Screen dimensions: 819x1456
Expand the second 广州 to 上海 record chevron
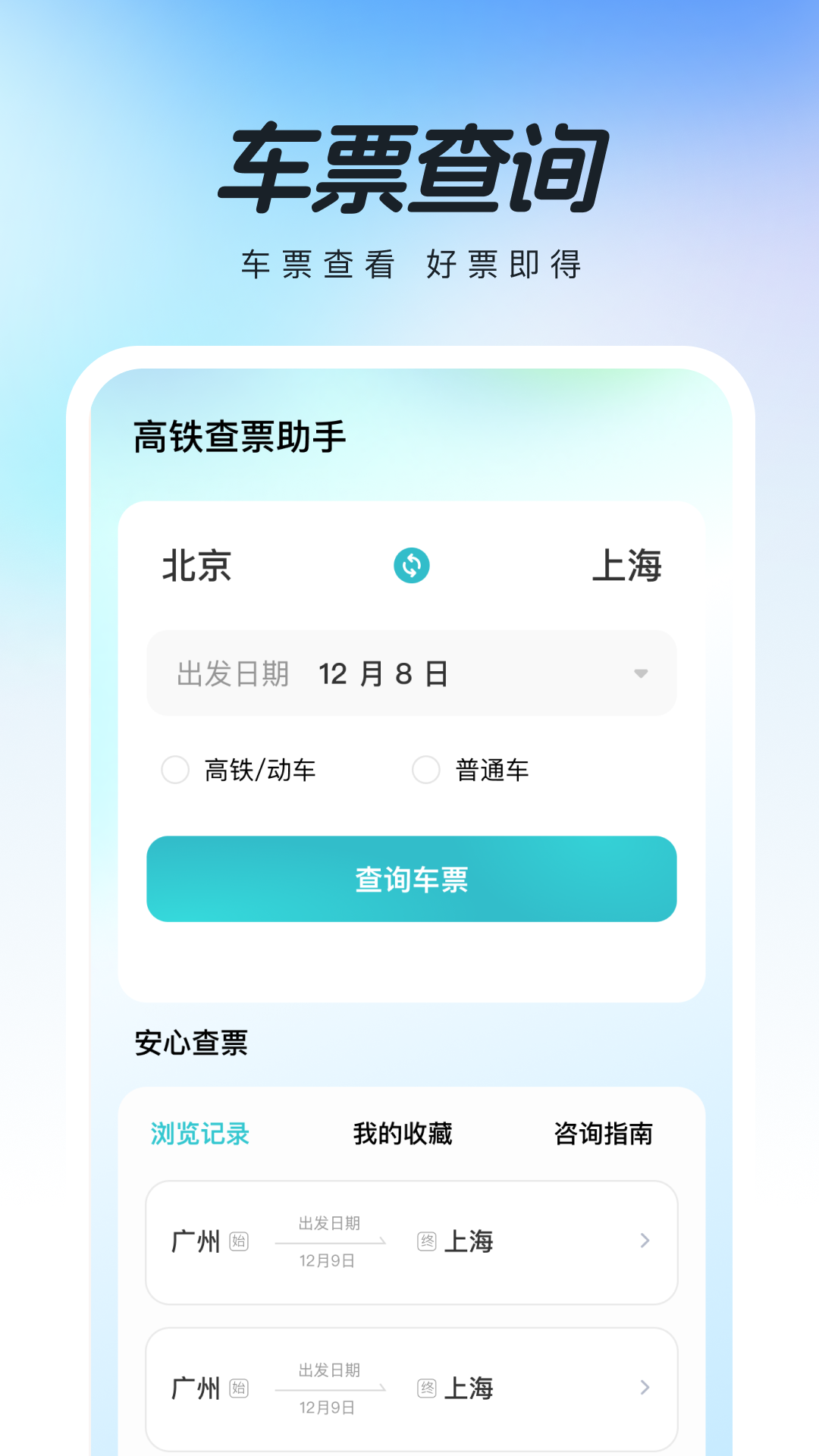(645, 1388)
